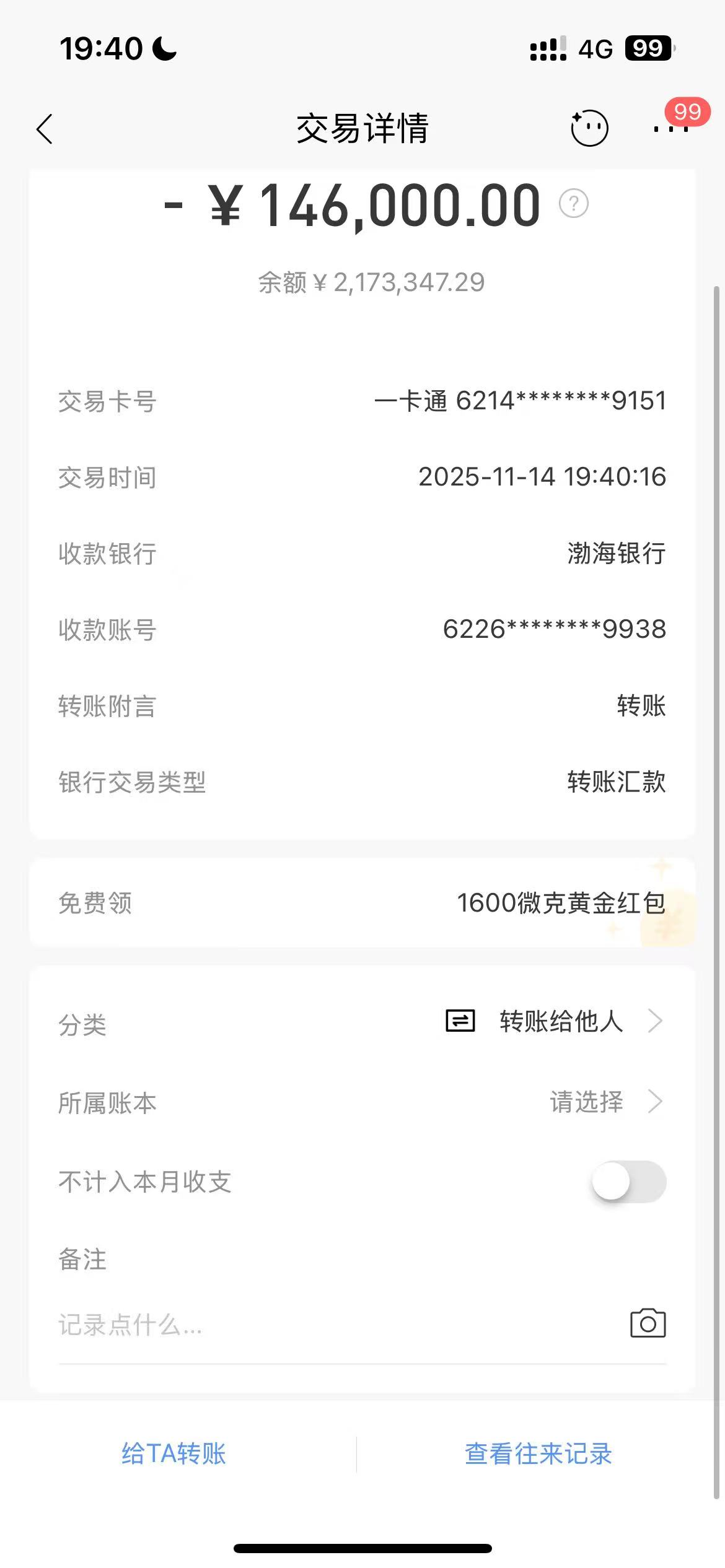Open the smiley assistant icon
The height and width of the screenshot is (1568, 725).
pos(589,128)
